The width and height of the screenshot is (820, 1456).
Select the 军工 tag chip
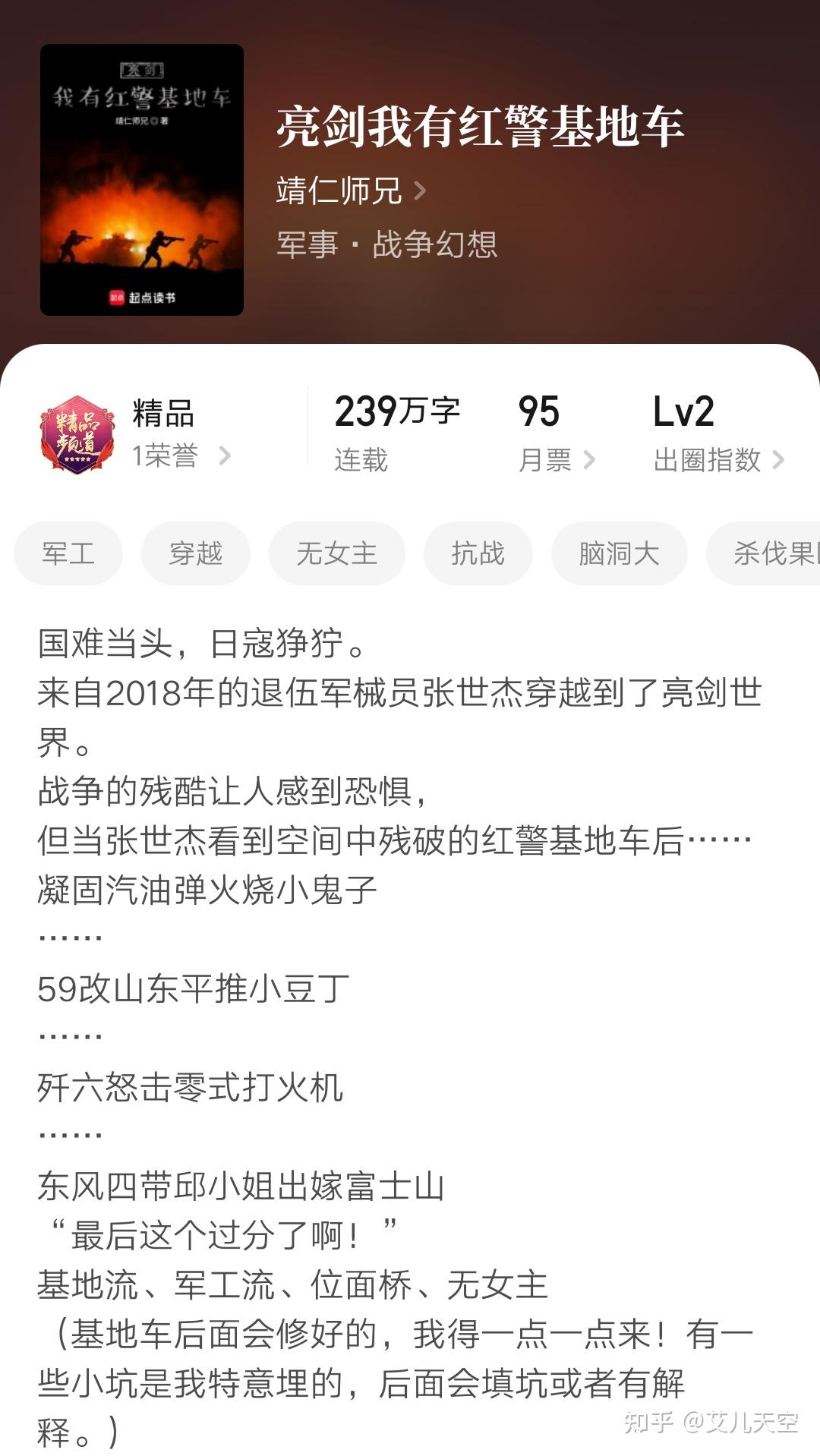coord(67,553)
